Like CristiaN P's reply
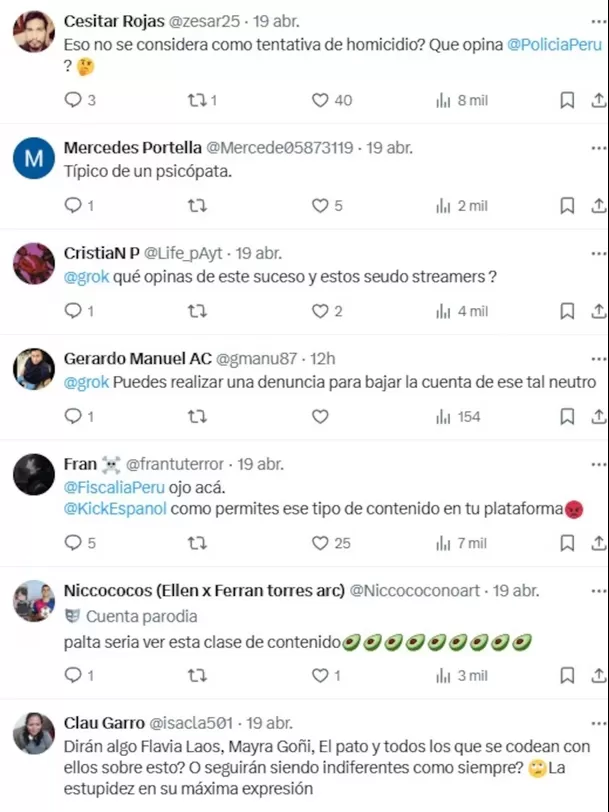609x812 pixels. point(320,311)
